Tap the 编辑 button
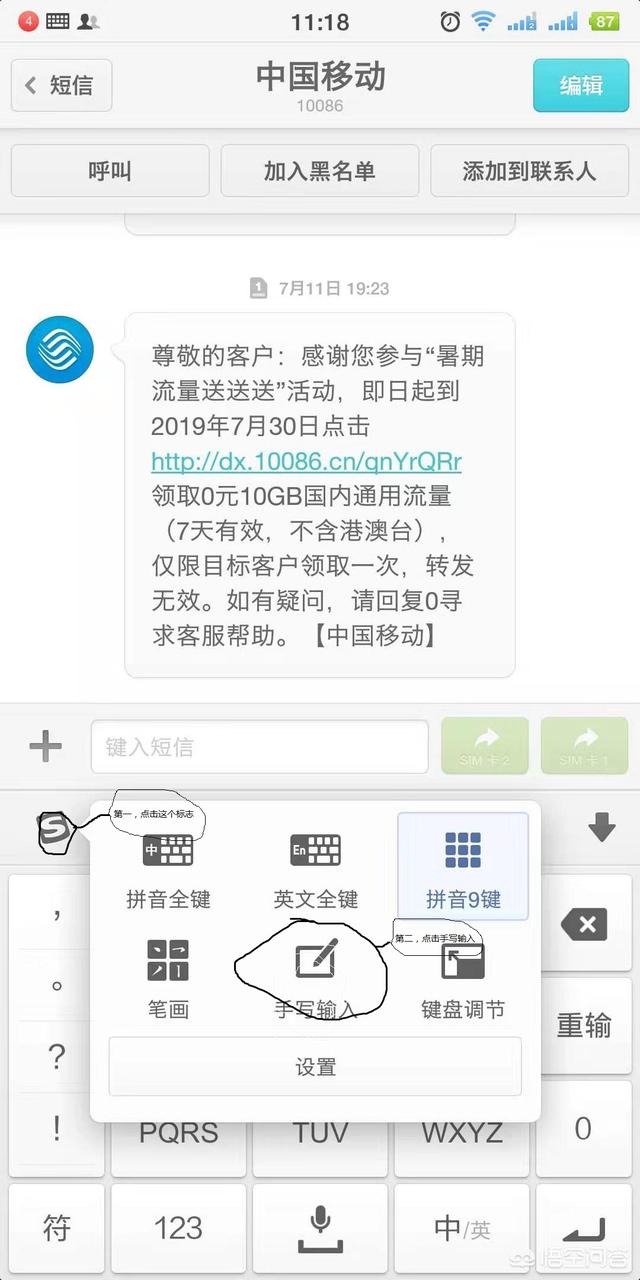The width and height of the screenshot is (640, 1280). tap(581, 85)
